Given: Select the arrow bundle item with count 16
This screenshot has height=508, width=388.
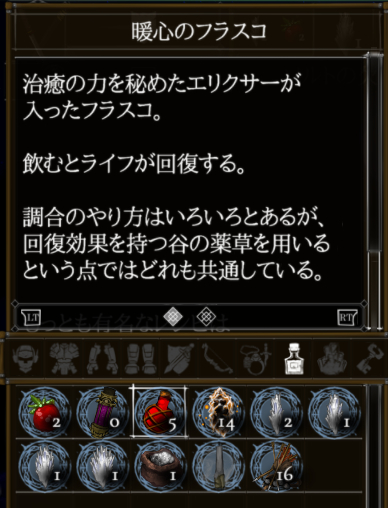Looking at the screenshot, I should [x=276, y=466].
